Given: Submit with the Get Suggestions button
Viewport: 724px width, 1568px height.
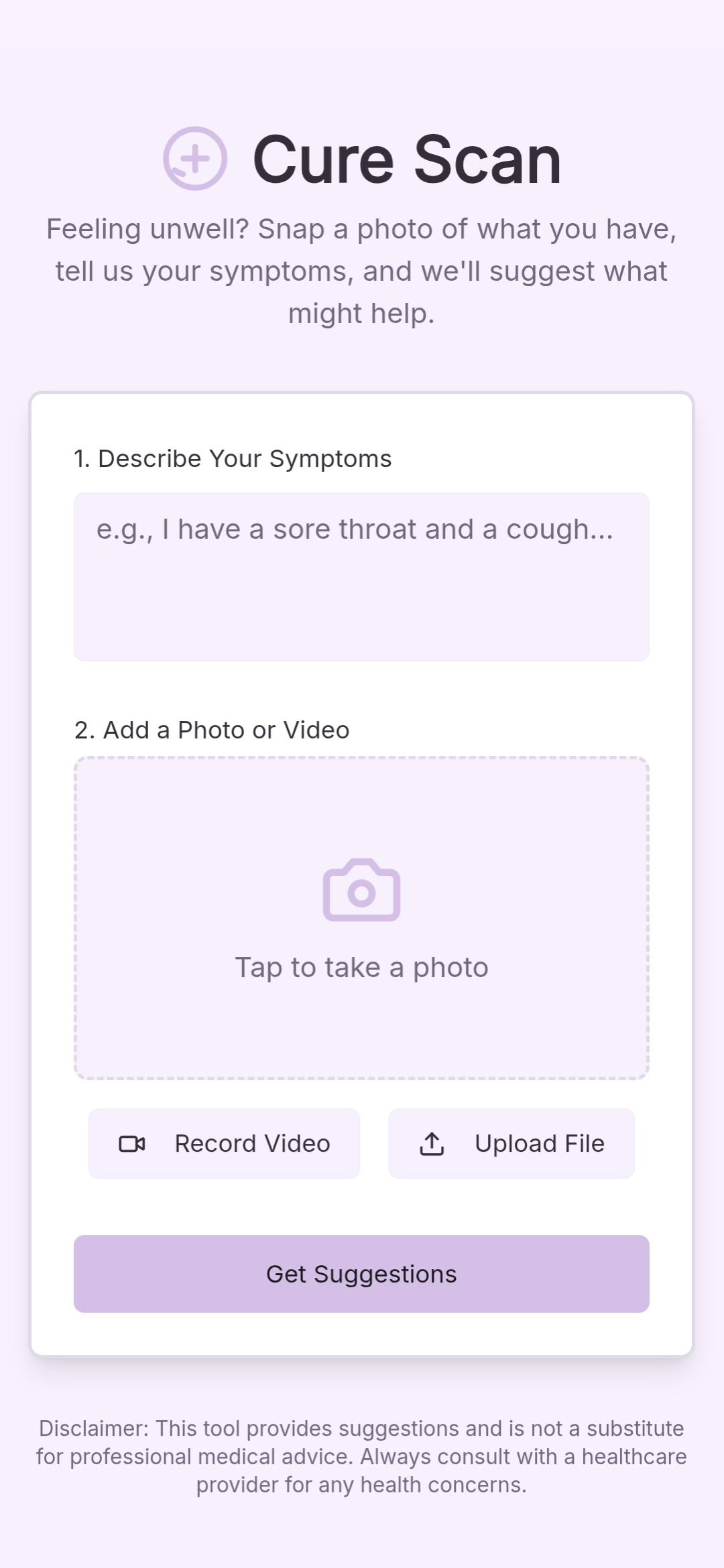Looking at the screenshot, I should pos(361,1274).
